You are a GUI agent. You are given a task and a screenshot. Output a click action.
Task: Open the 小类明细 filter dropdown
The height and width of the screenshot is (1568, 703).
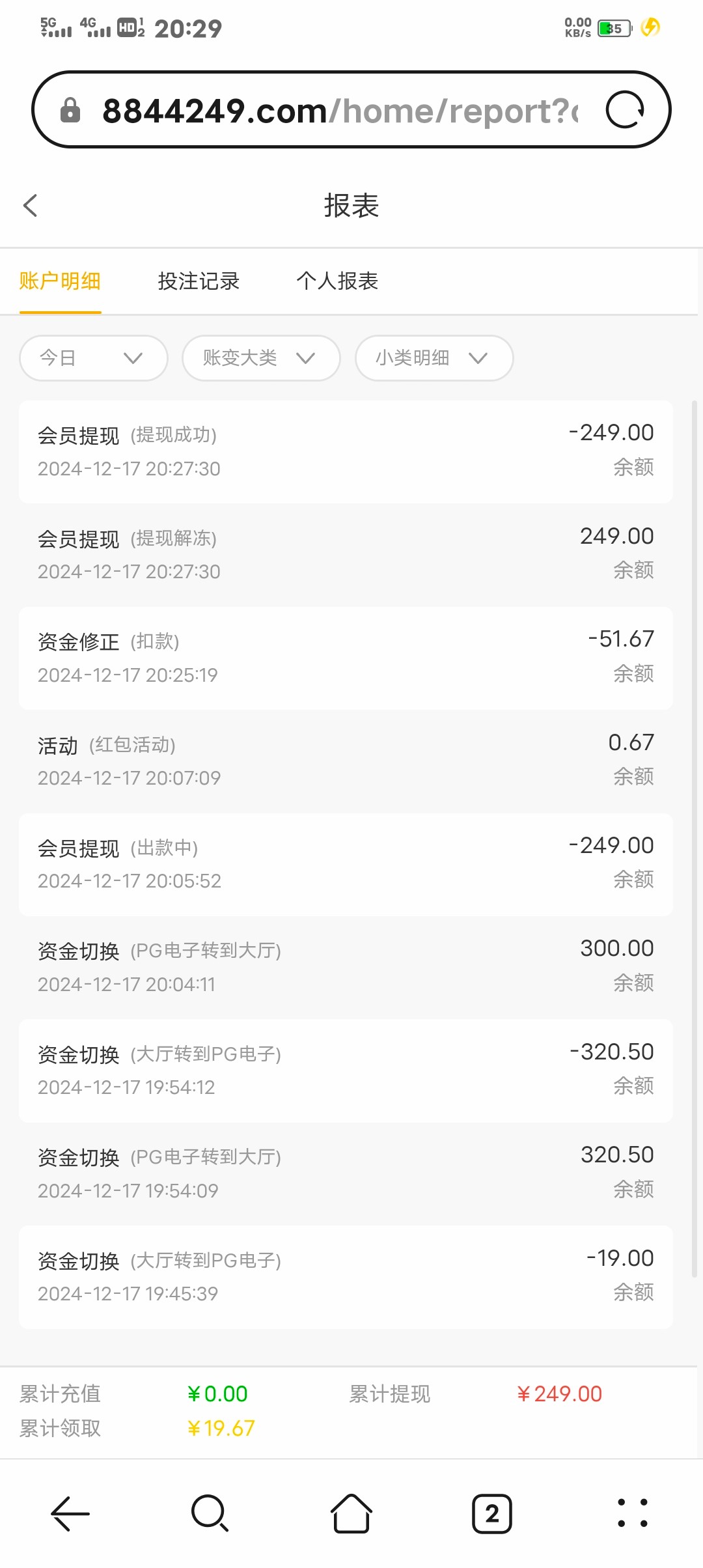pyautogui.click(x=434, y=358)
